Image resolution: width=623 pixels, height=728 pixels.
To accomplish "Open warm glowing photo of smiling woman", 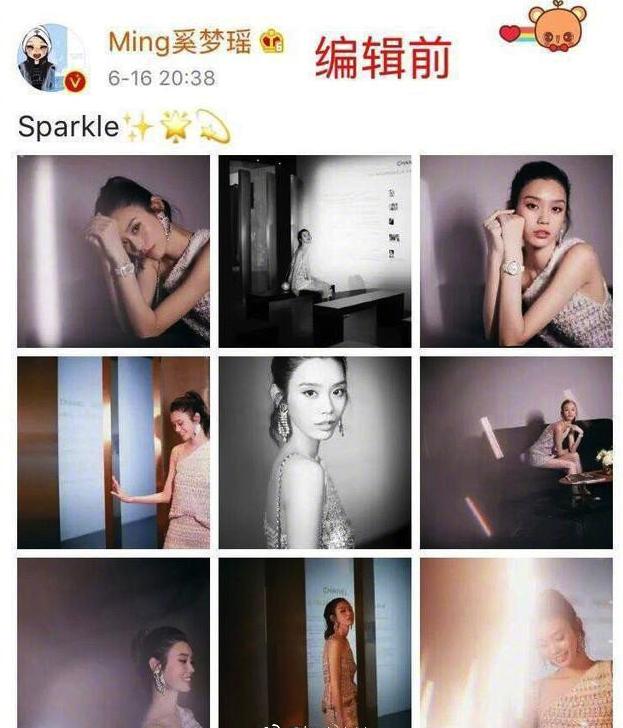I will tap(516, 642).
